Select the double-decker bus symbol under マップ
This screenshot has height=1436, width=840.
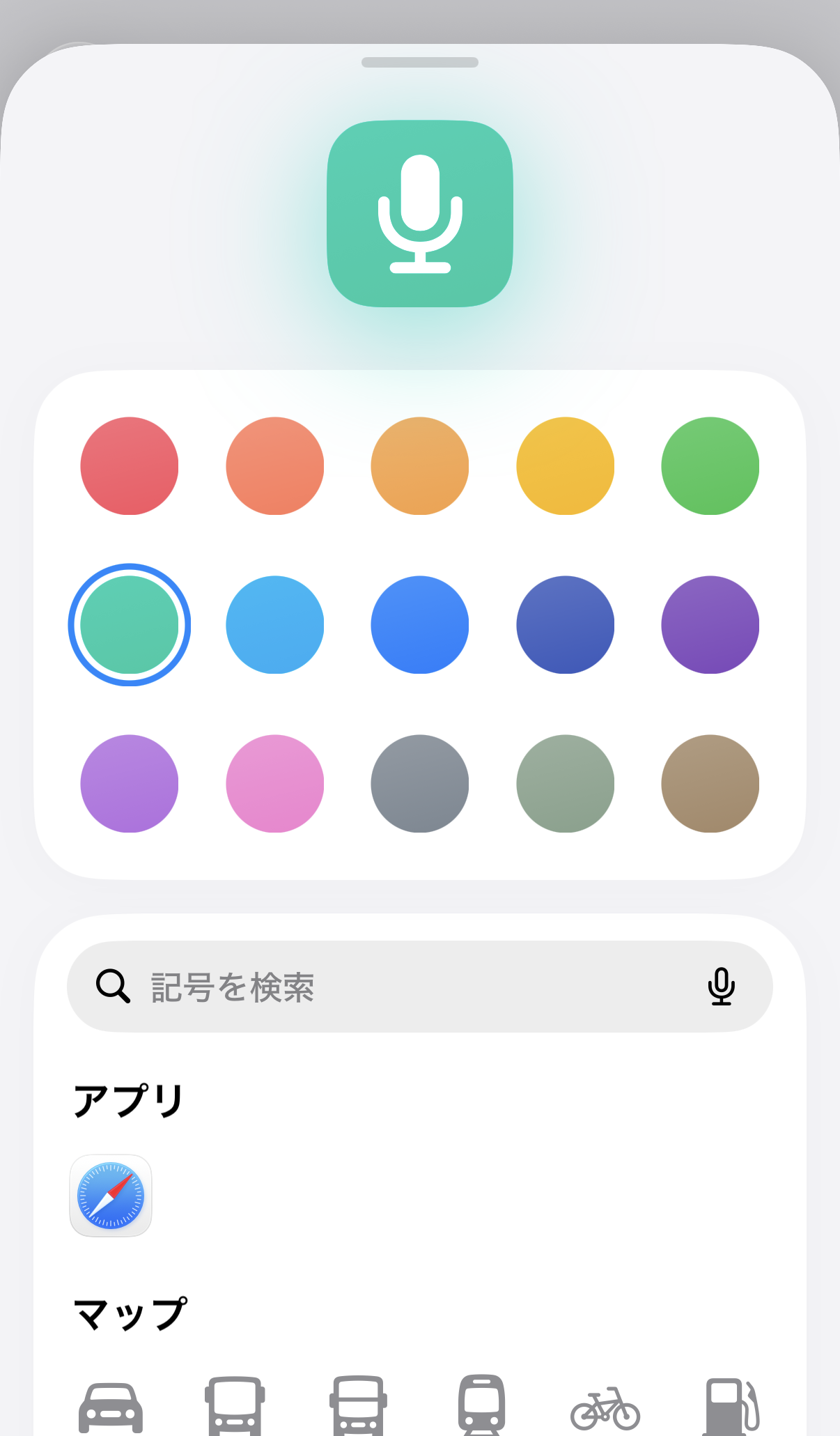pyautogui.click(x=358, y=1405)
